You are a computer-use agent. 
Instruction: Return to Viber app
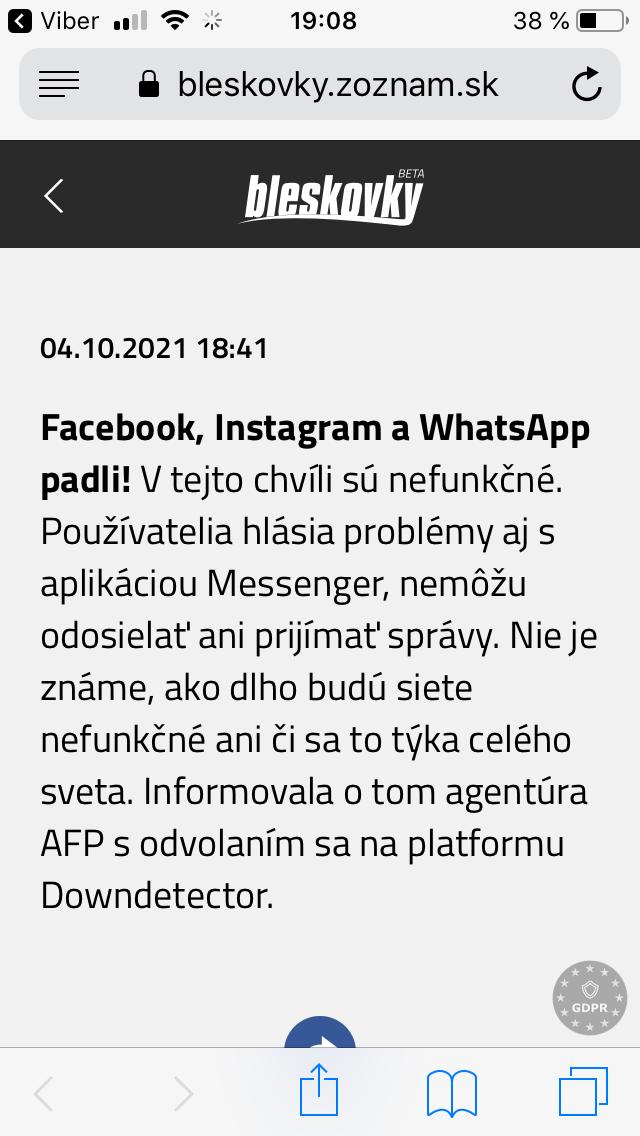50,19
